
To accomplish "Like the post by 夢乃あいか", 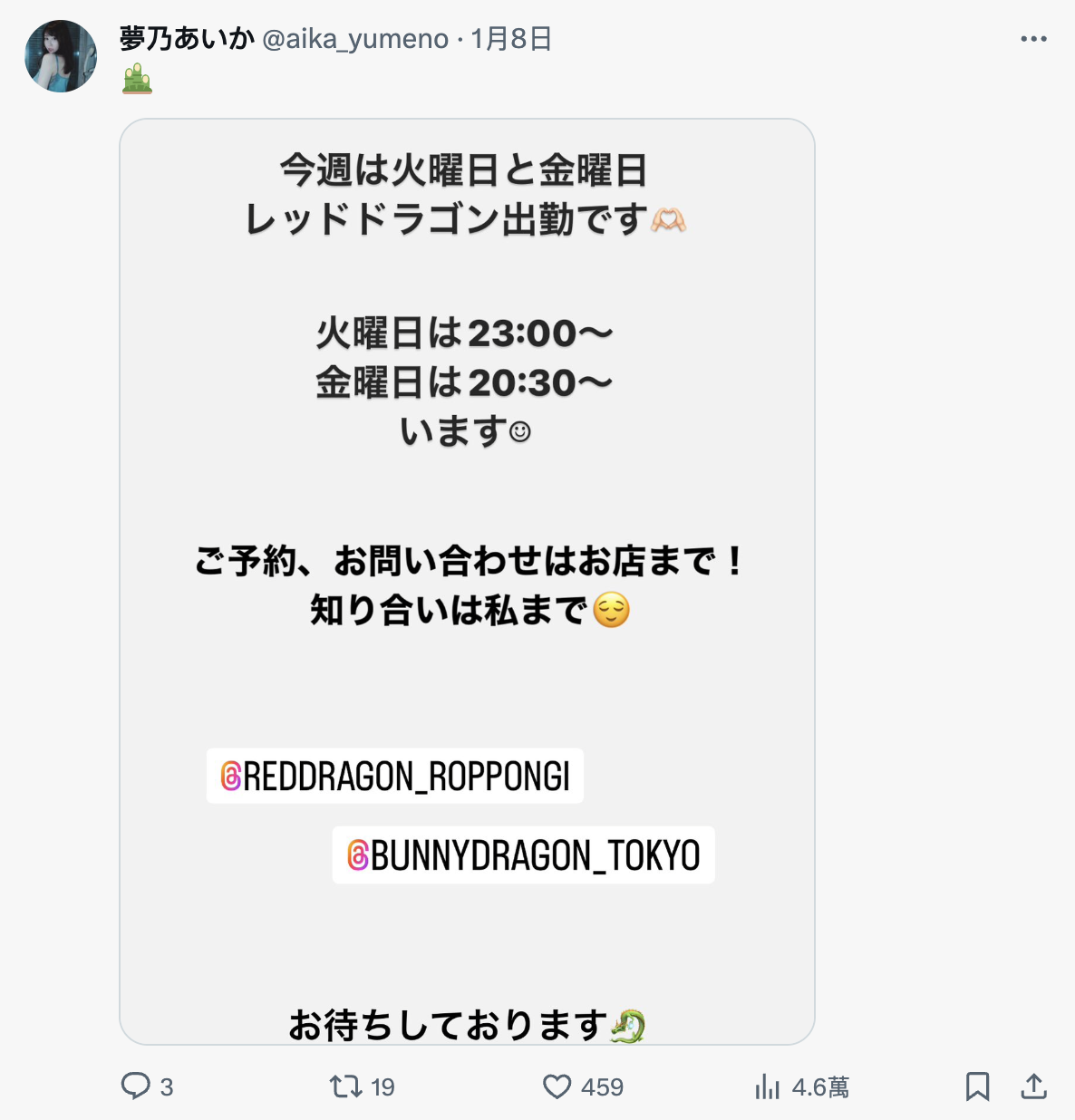I will click(x=557, y=1086).
